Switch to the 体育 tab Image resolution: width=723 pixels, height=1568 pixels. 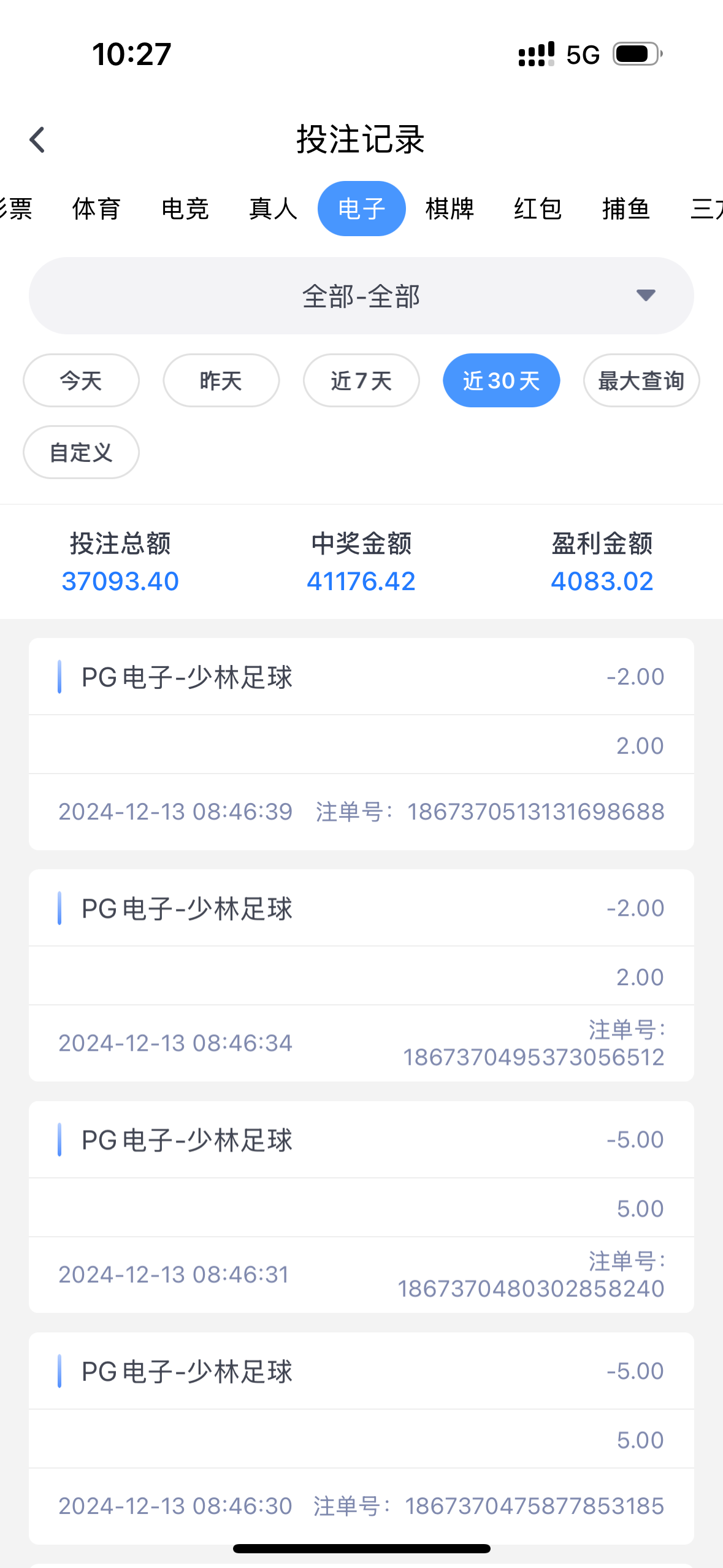96,209
